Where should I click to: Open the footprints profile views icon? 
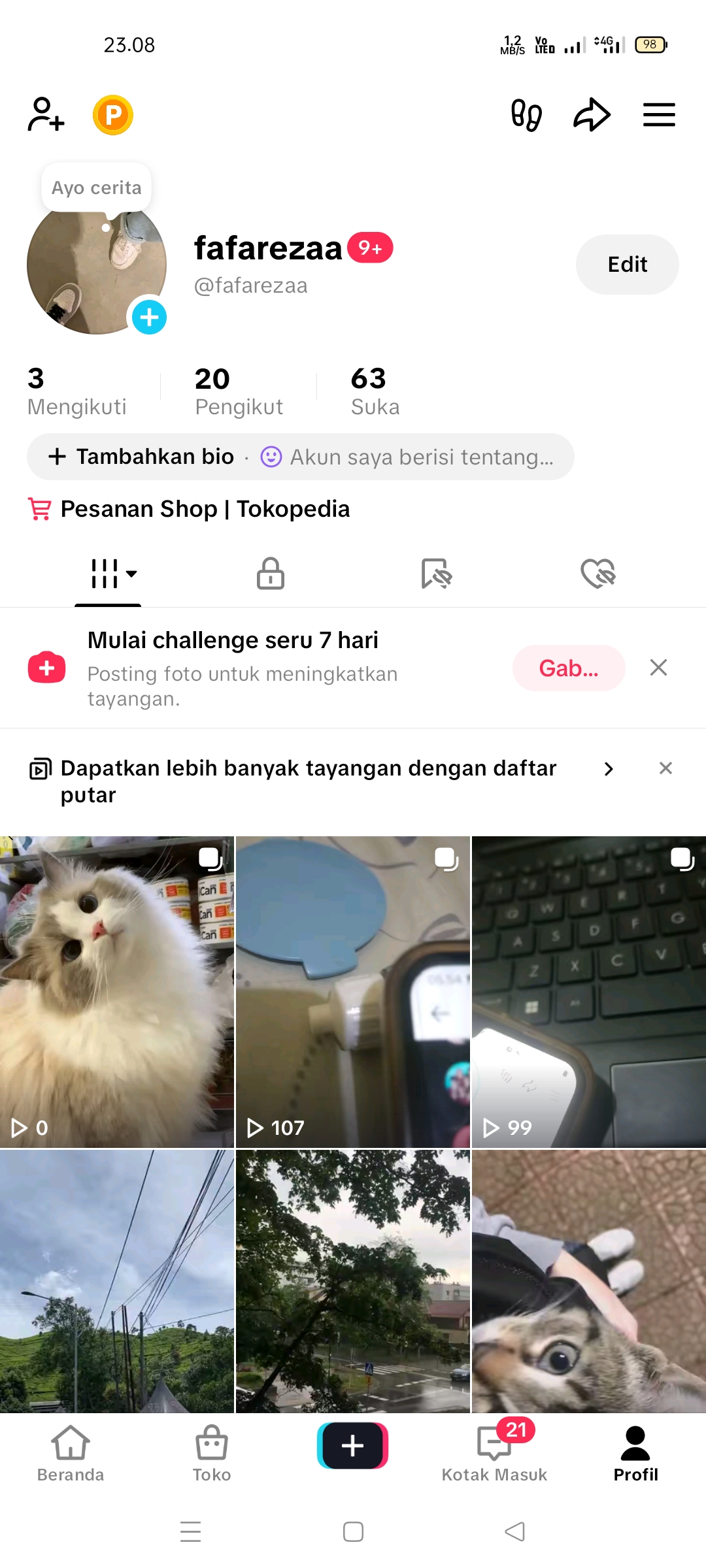pos(526,115)
